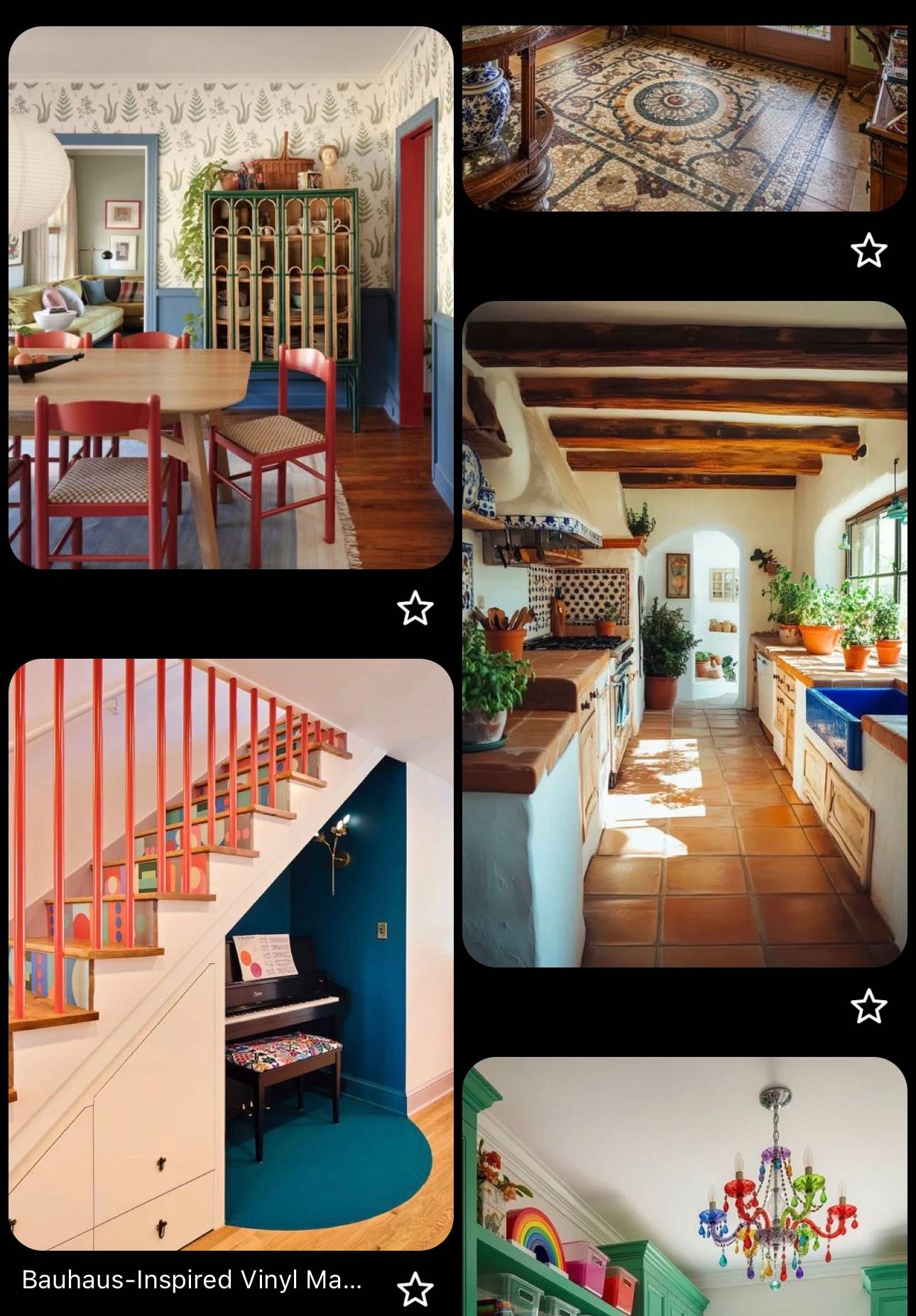916x1316 pixels.
Task: Open the Bauhaus-Inspired Vinyl staircase pin
Action: [x=231, y=955]
